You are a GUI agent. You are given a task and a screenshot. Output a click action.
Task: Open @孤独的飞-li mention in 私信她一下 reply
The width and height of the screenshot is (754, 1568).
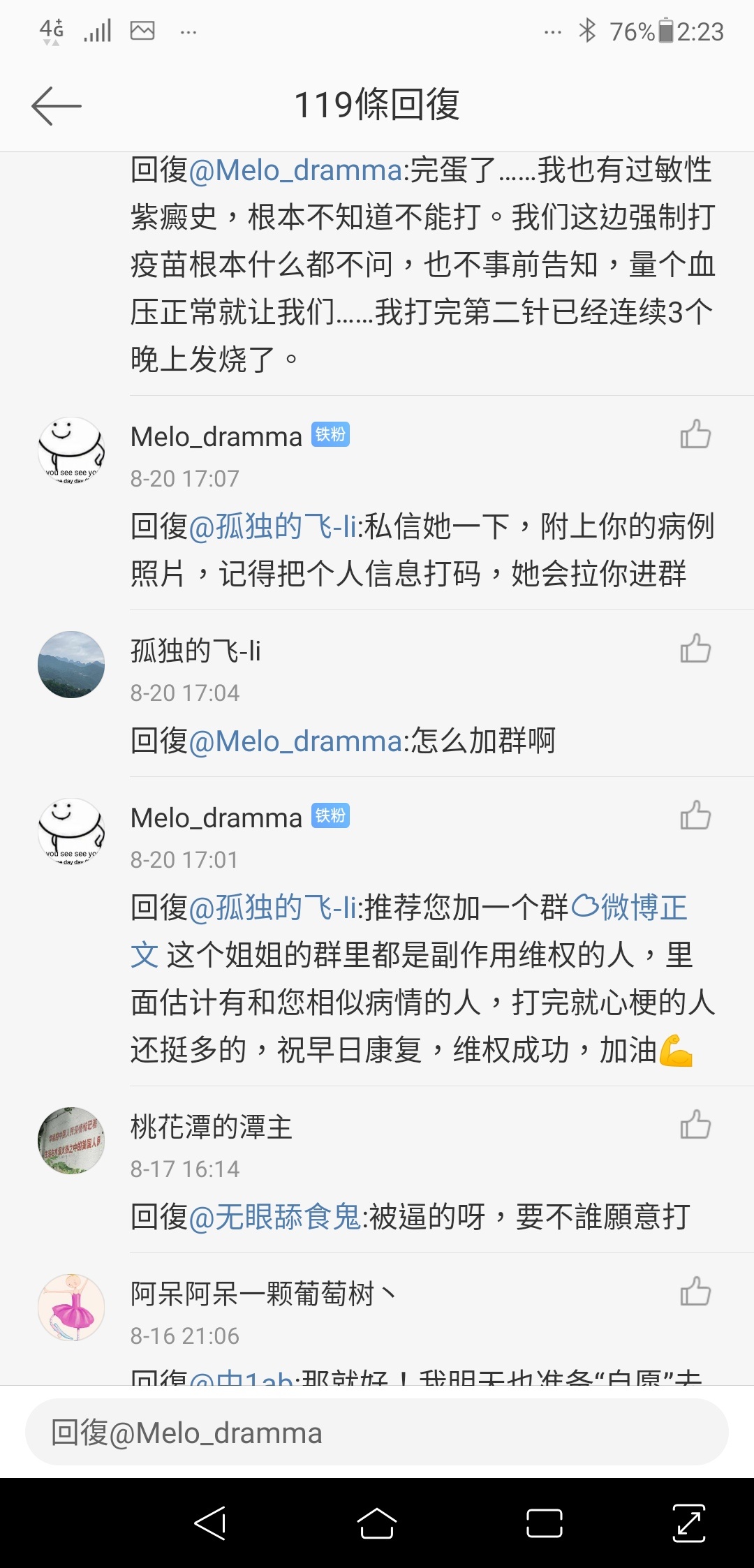[x=273, y=526]
